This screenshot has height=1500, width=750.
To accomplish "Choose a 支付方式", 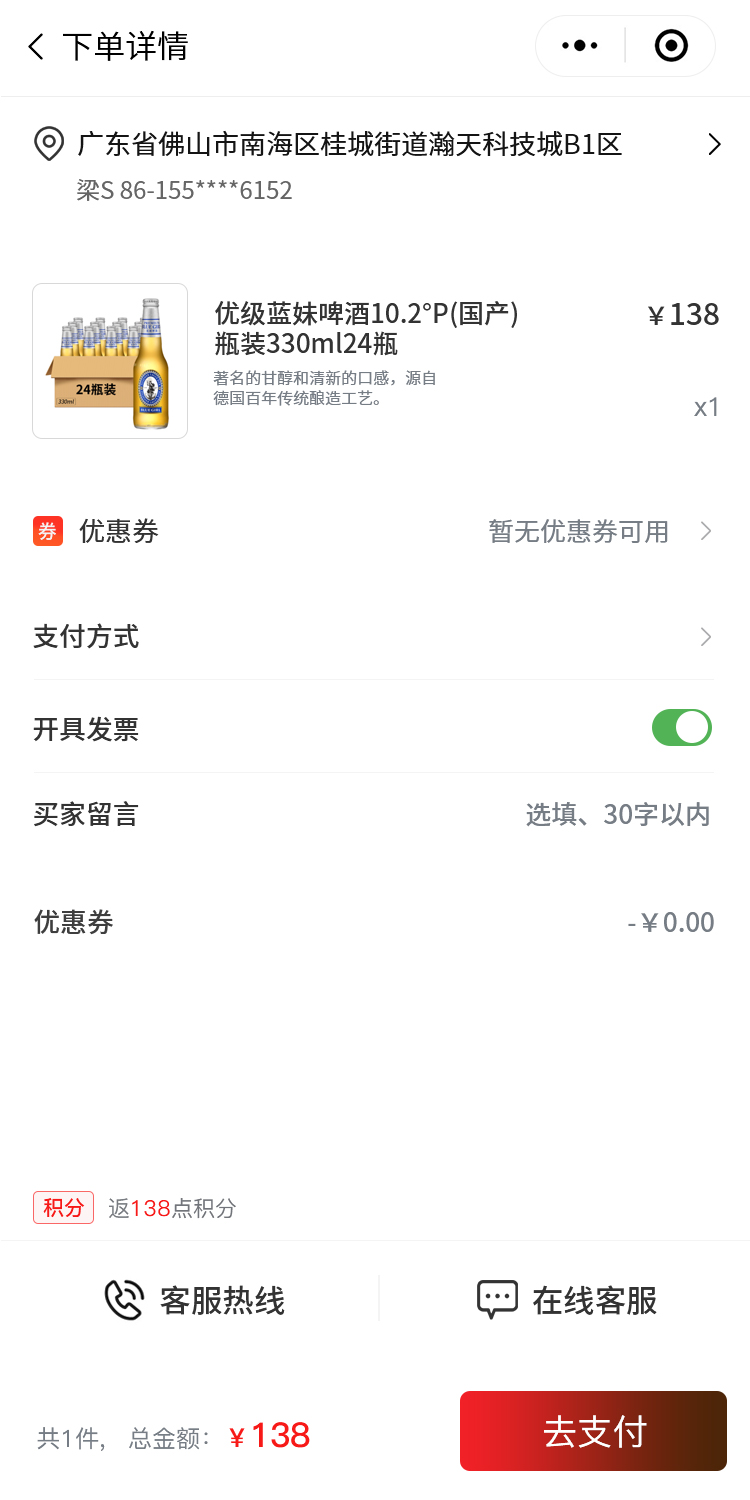I will 374,637.
